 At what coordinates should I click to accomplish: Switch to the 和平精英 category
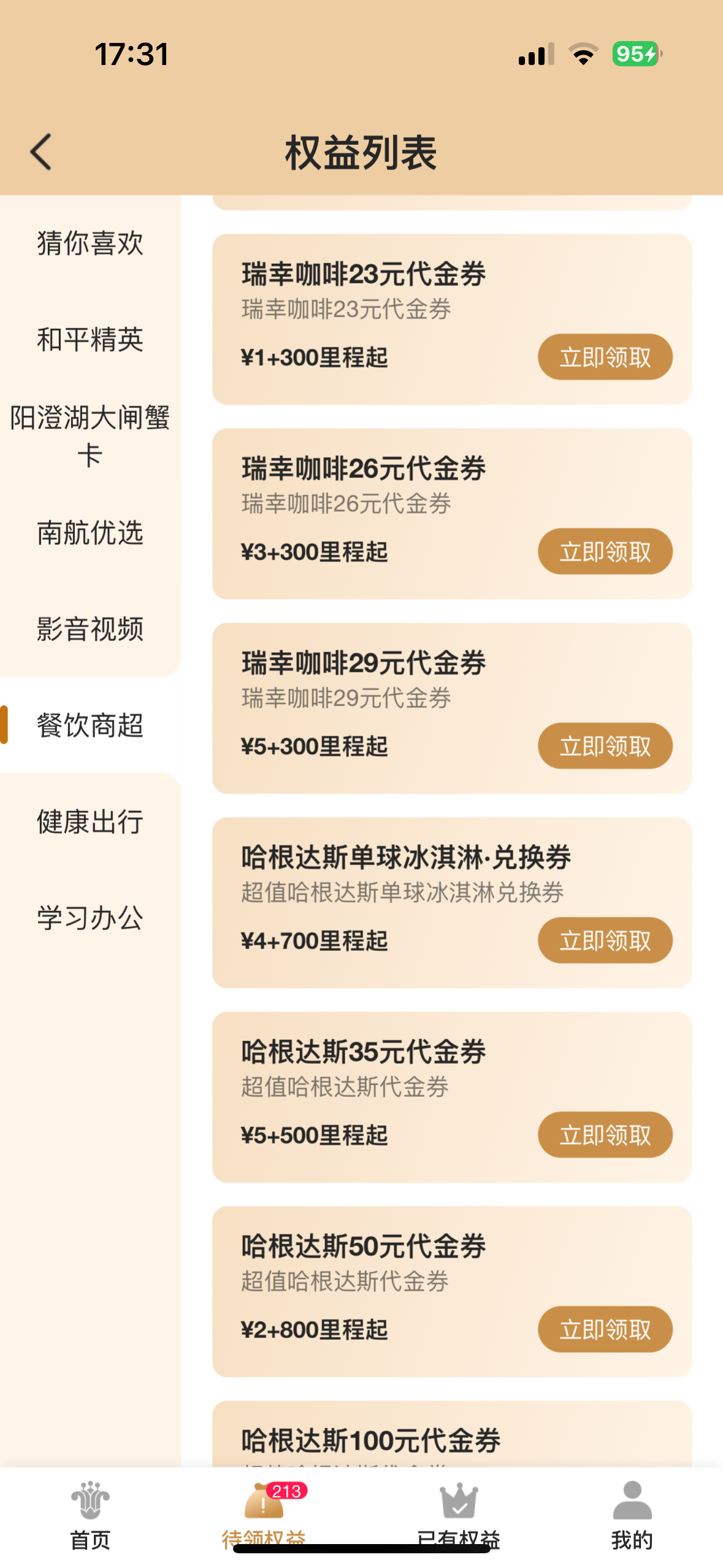click(90, 340)
